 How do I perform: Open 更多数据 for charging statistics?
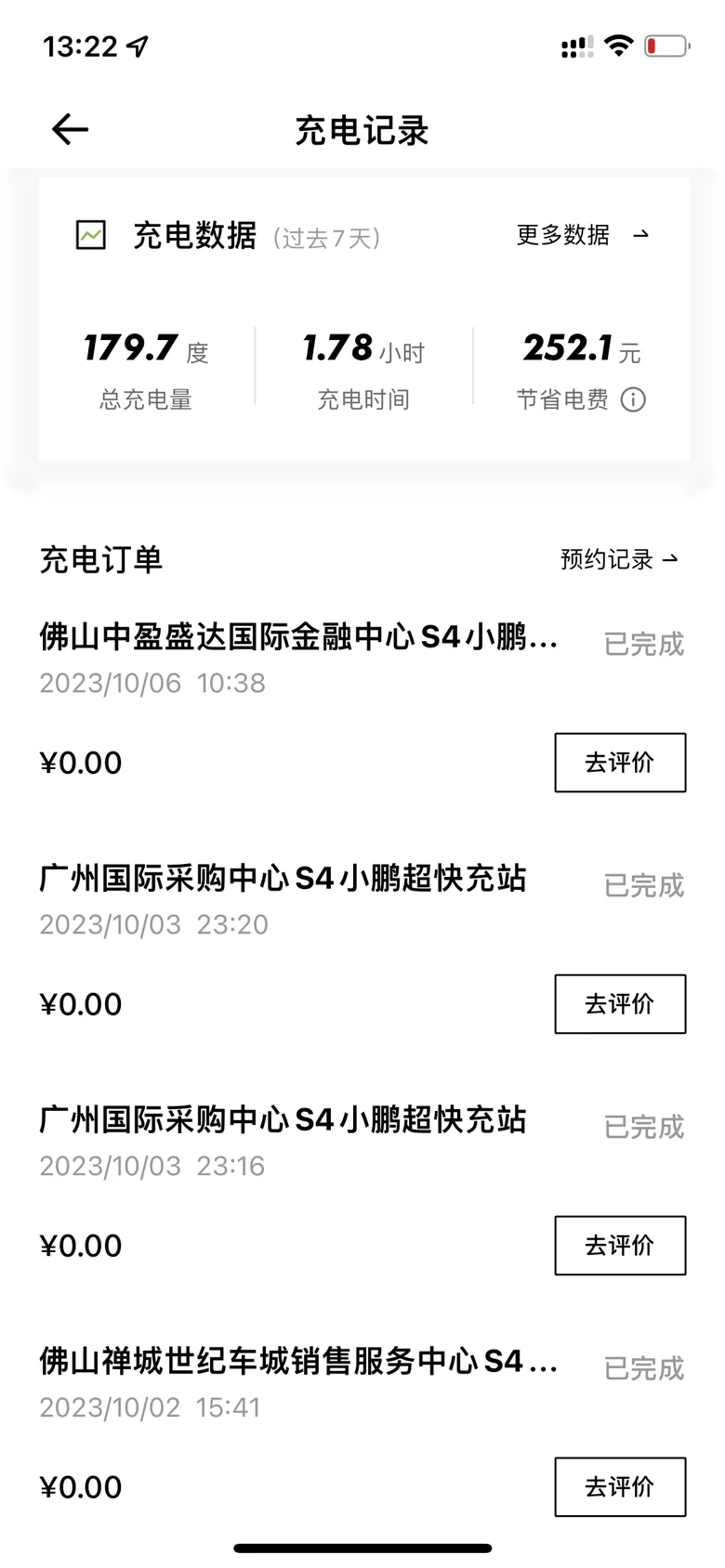583,235
